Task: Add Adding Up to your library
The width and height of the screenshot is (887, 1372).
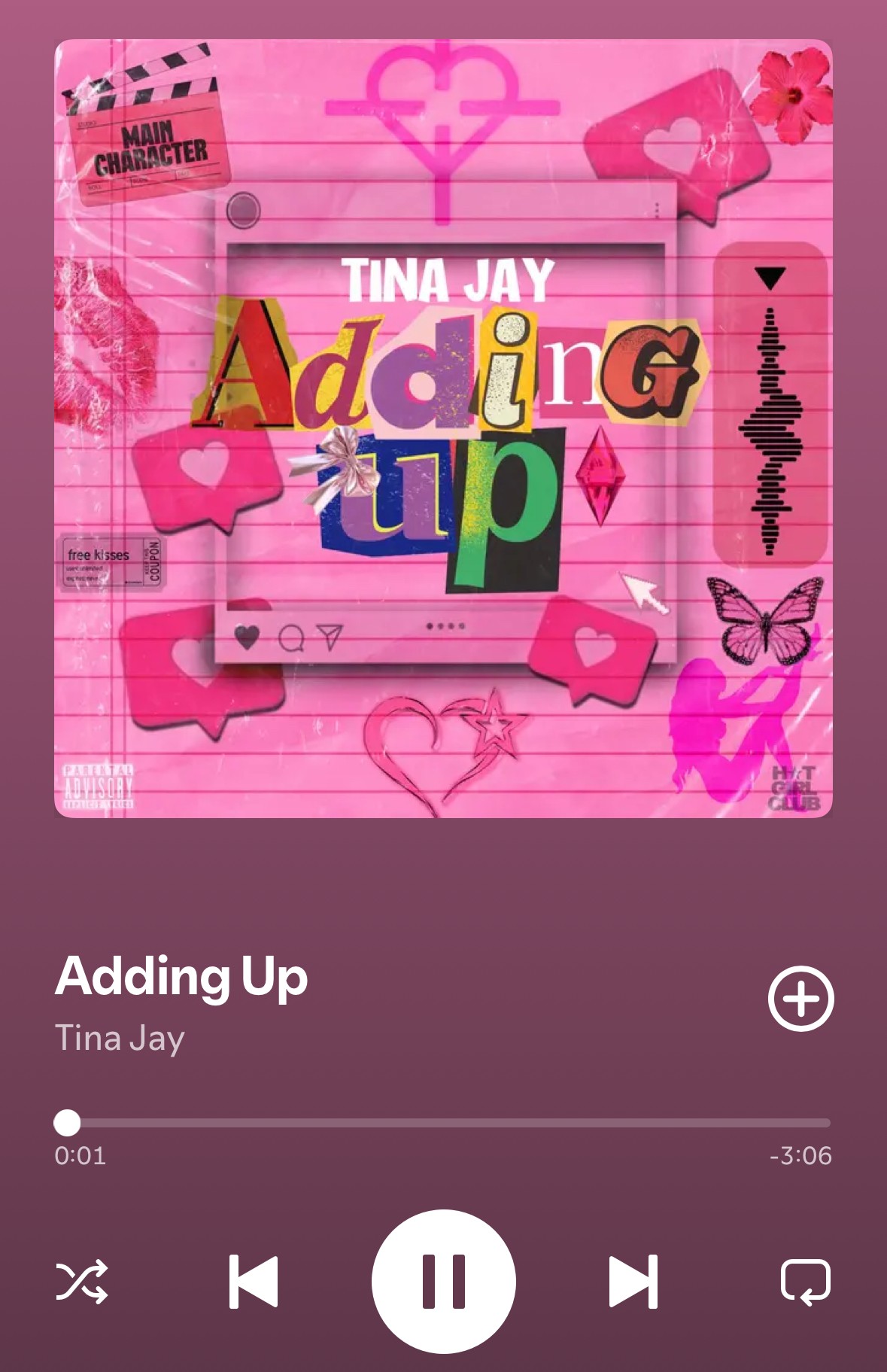Action: [x=800, y=999]
